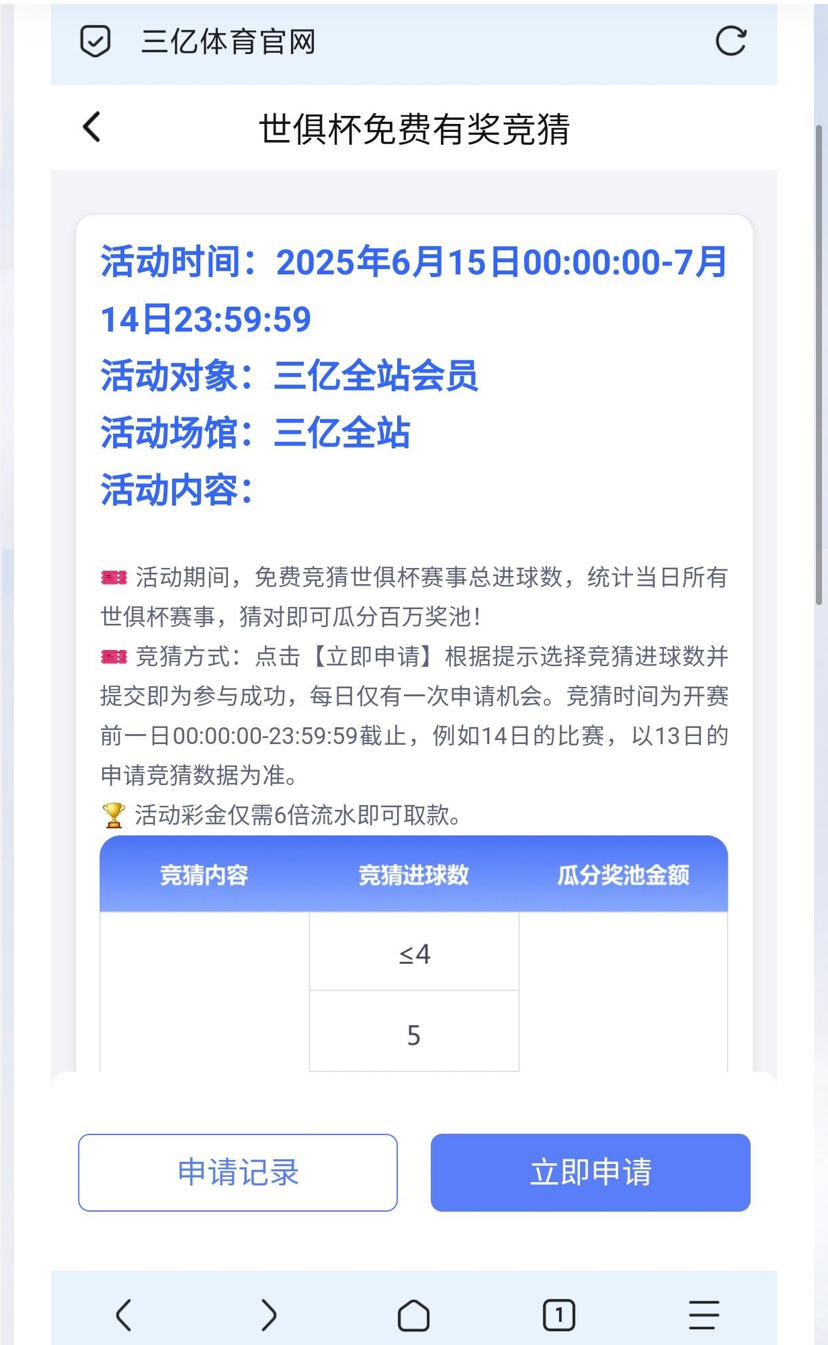
Task: Tap the shield icon beside 三亿体育官网
Action: coord(95,41)
